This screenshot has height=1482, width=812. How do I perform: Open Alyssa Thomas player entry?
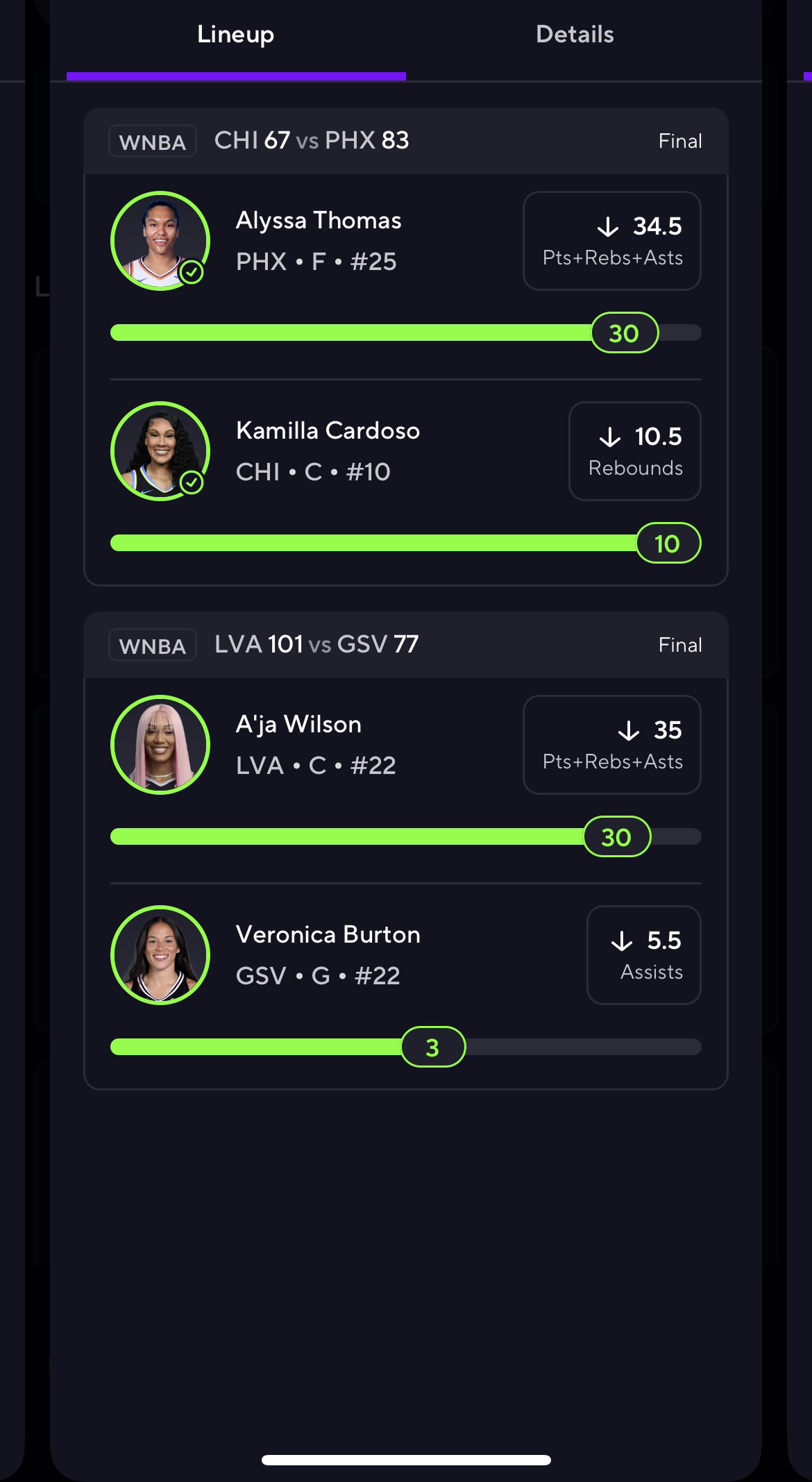click(319, 240)
